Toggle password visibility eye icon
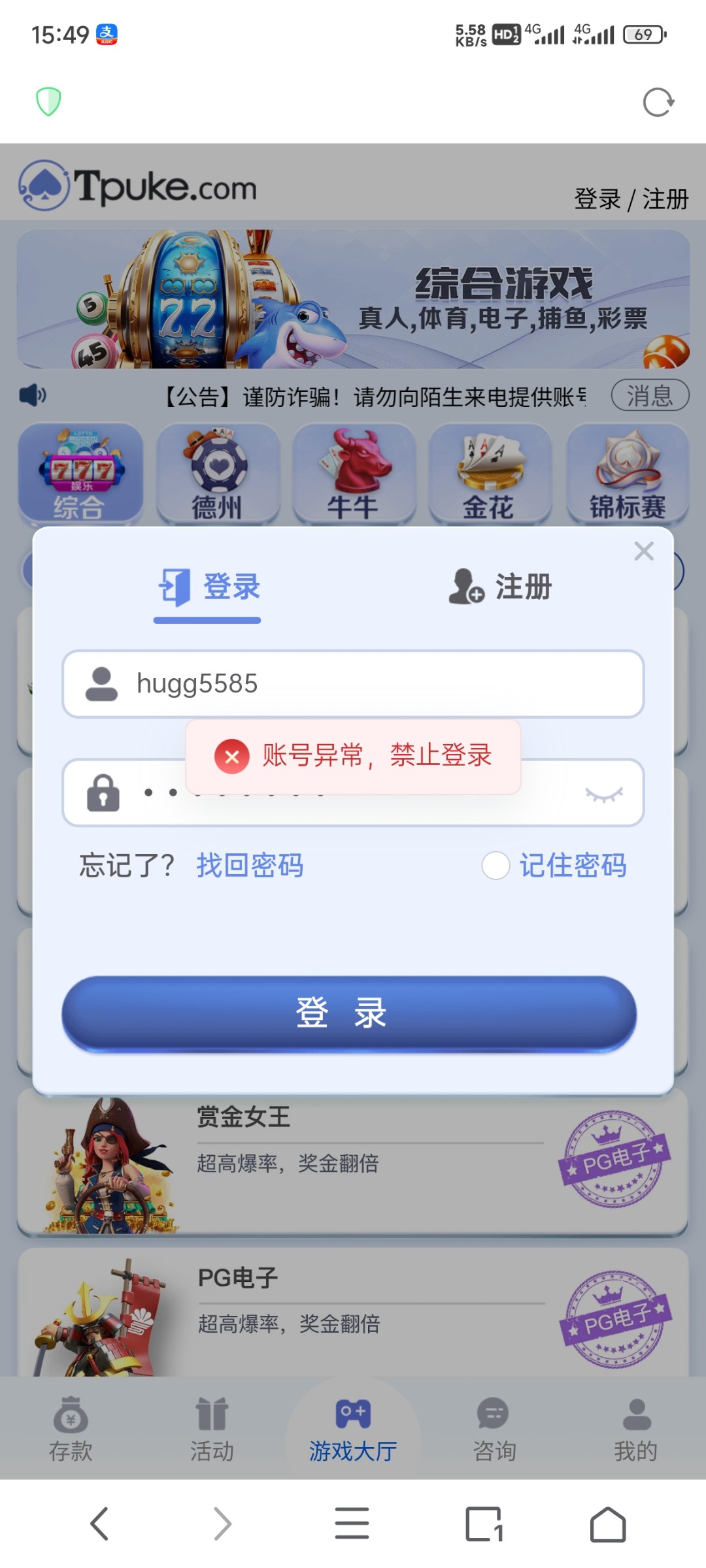This screenshot has height=1568, width=706. [x=604, y=794]
